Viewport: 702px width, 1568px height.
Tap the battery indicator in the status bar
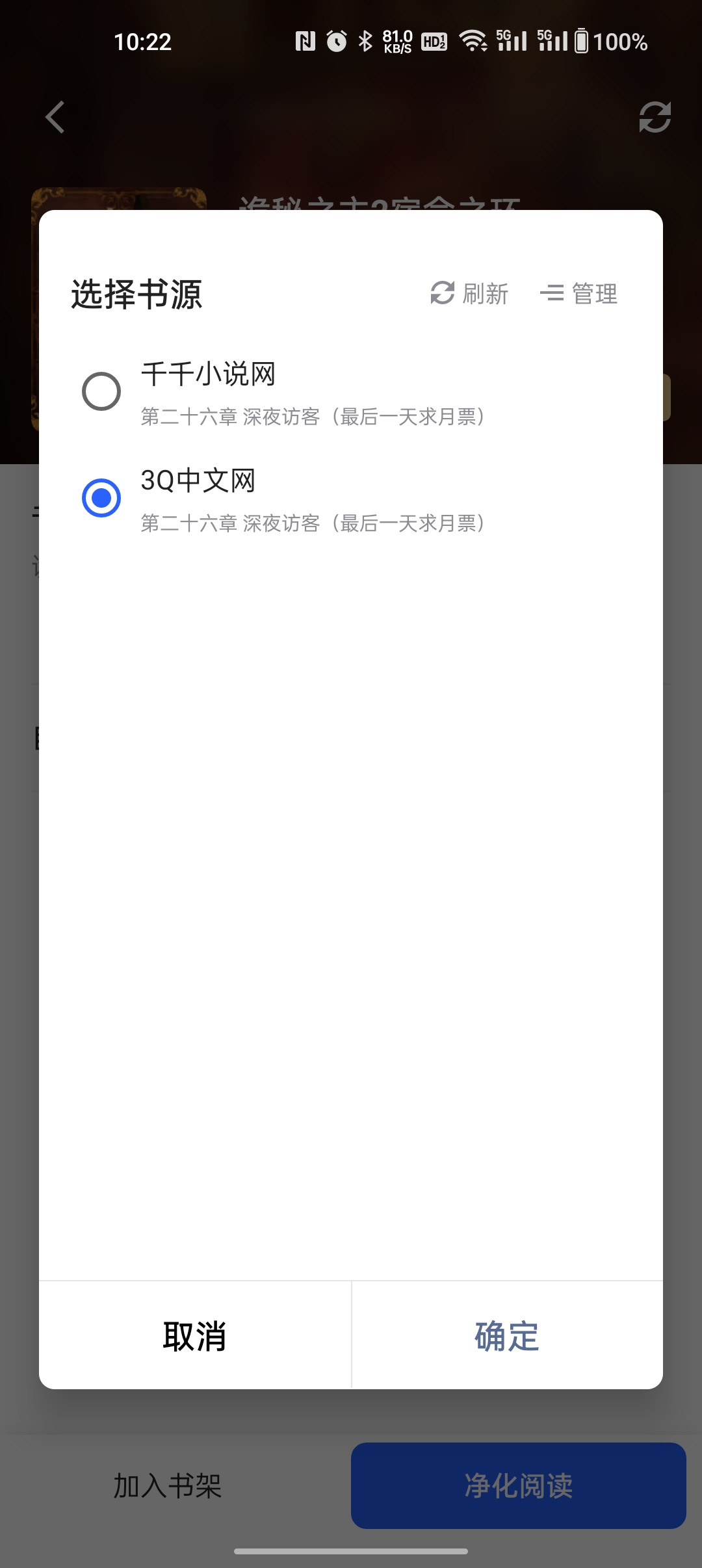[x=584, y=42]
